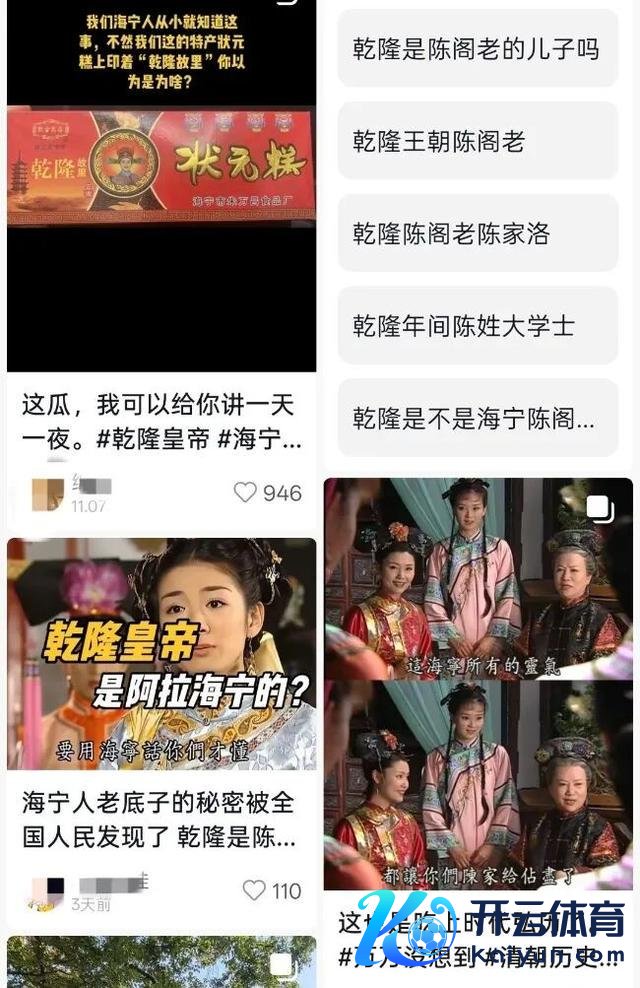Select suggestion 乾隆年间陈姓大学士
This screenshot has width=640, height=988.
click(478, 326)
